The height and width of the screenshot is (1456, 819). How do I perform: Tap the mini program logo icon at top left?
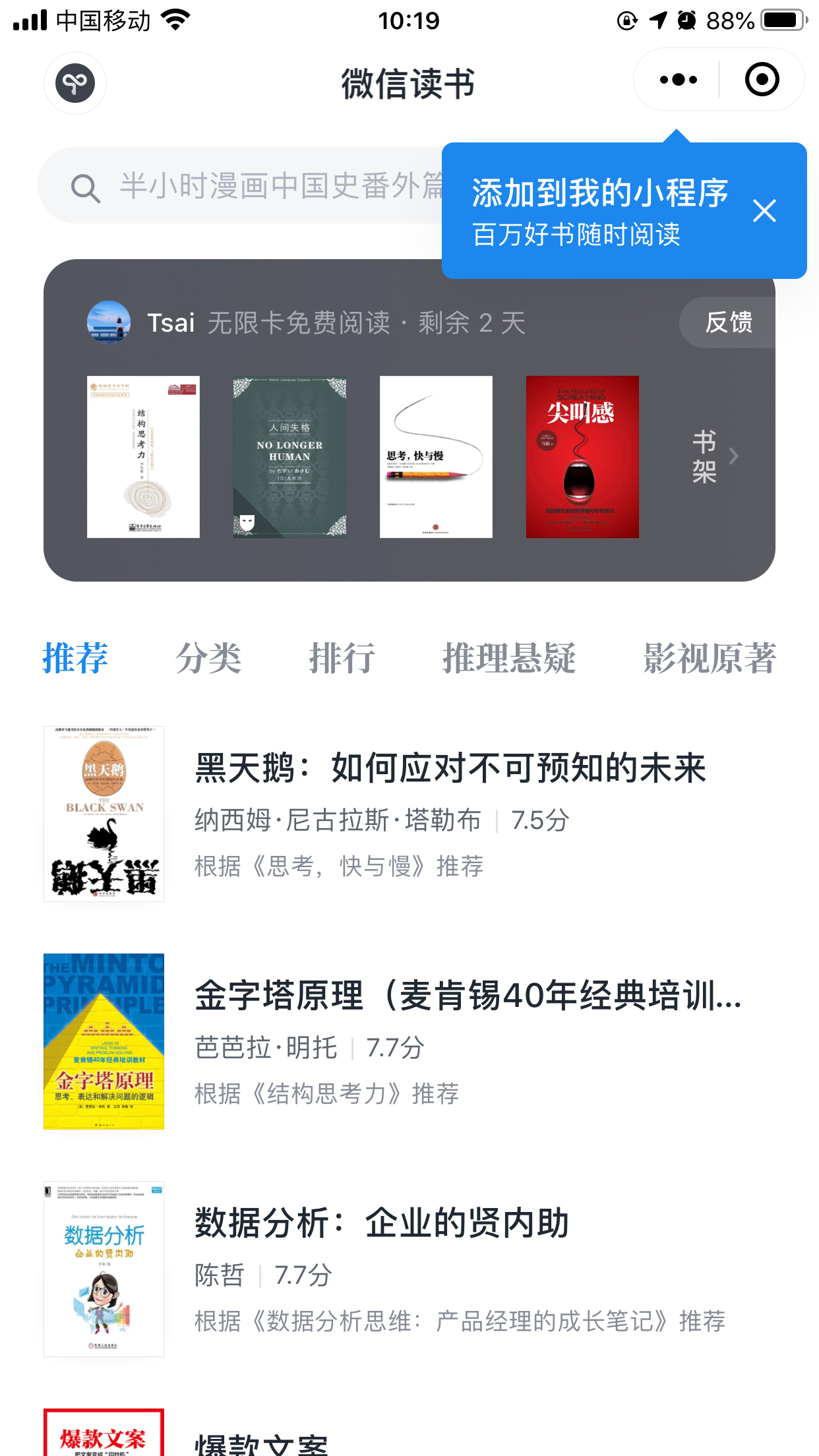pyautogui.click(x=75, y=83)
